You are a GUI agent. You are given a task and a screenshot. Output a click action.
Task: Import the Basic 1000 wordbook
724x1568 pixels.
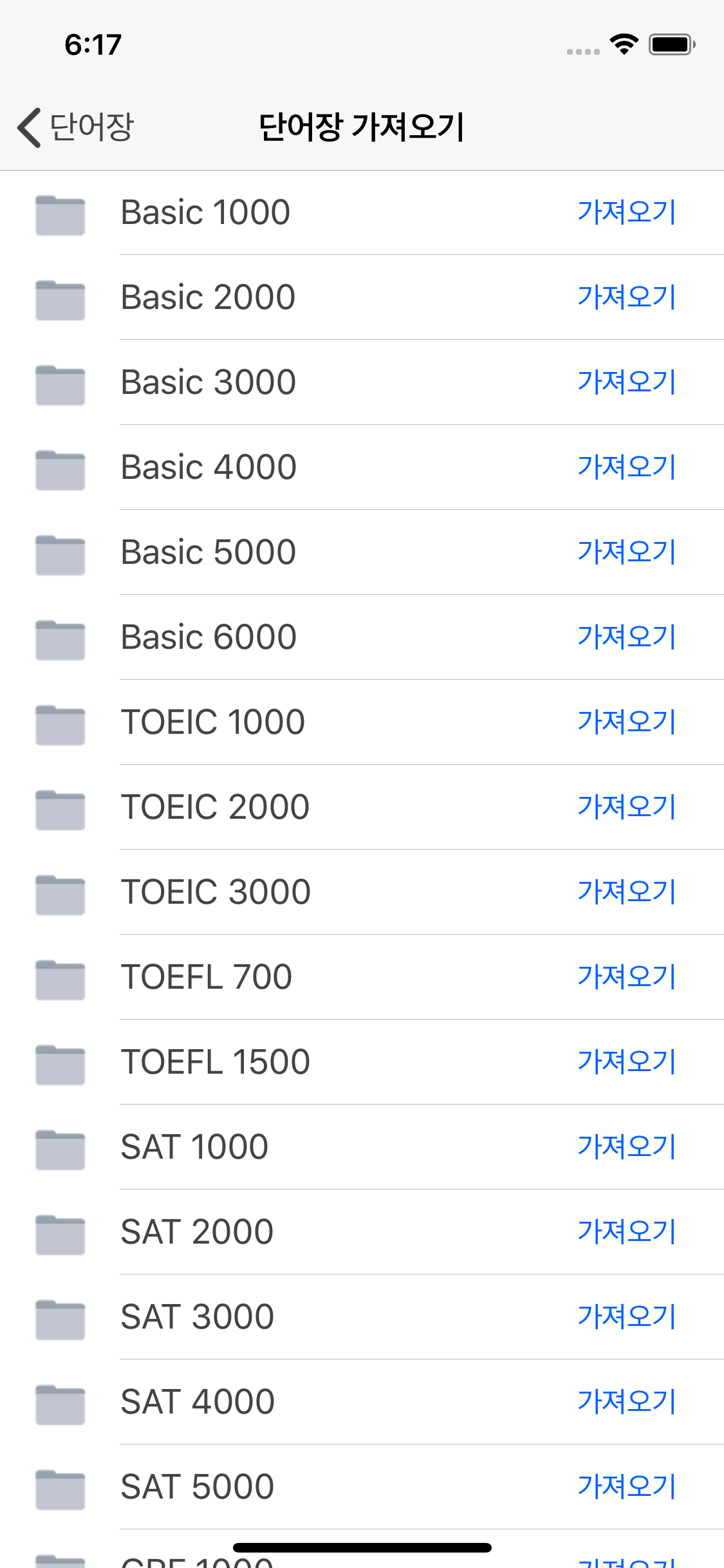[626, 212]
